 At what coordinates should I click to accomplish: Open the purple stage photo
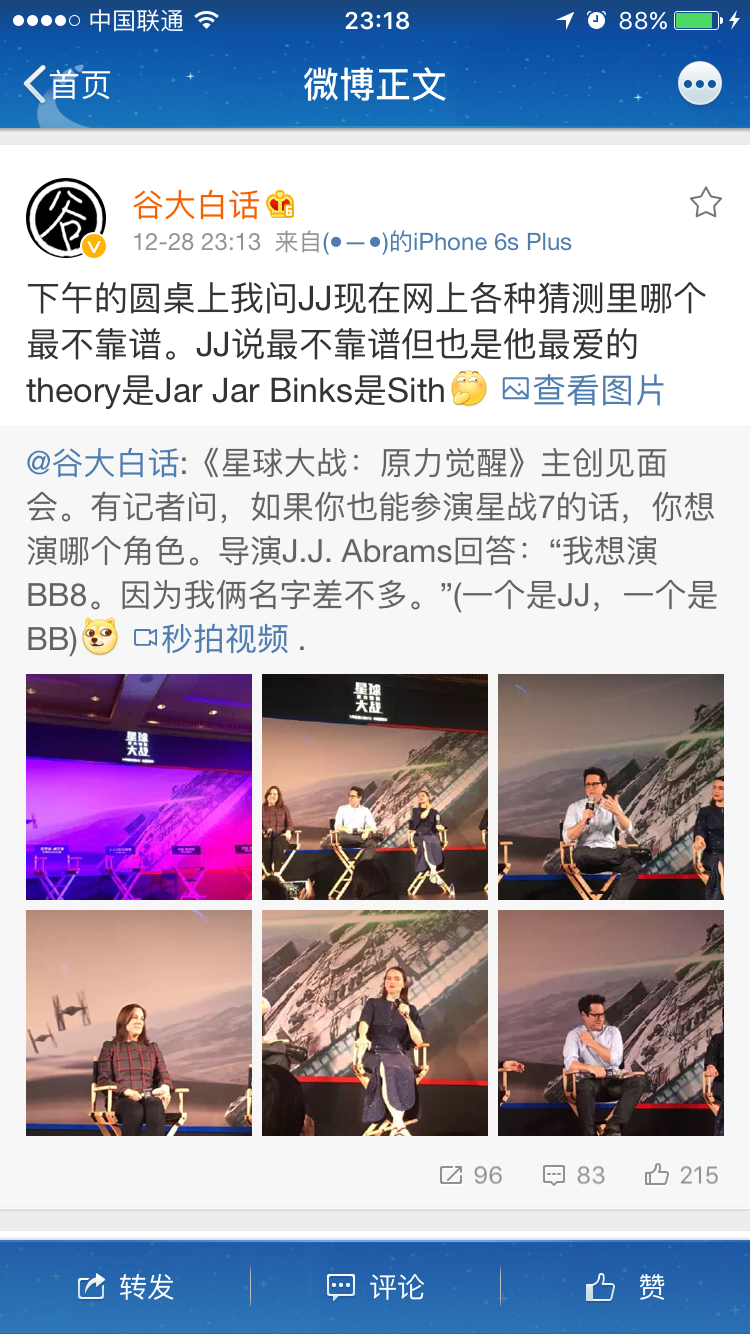(x=139, y=787)
